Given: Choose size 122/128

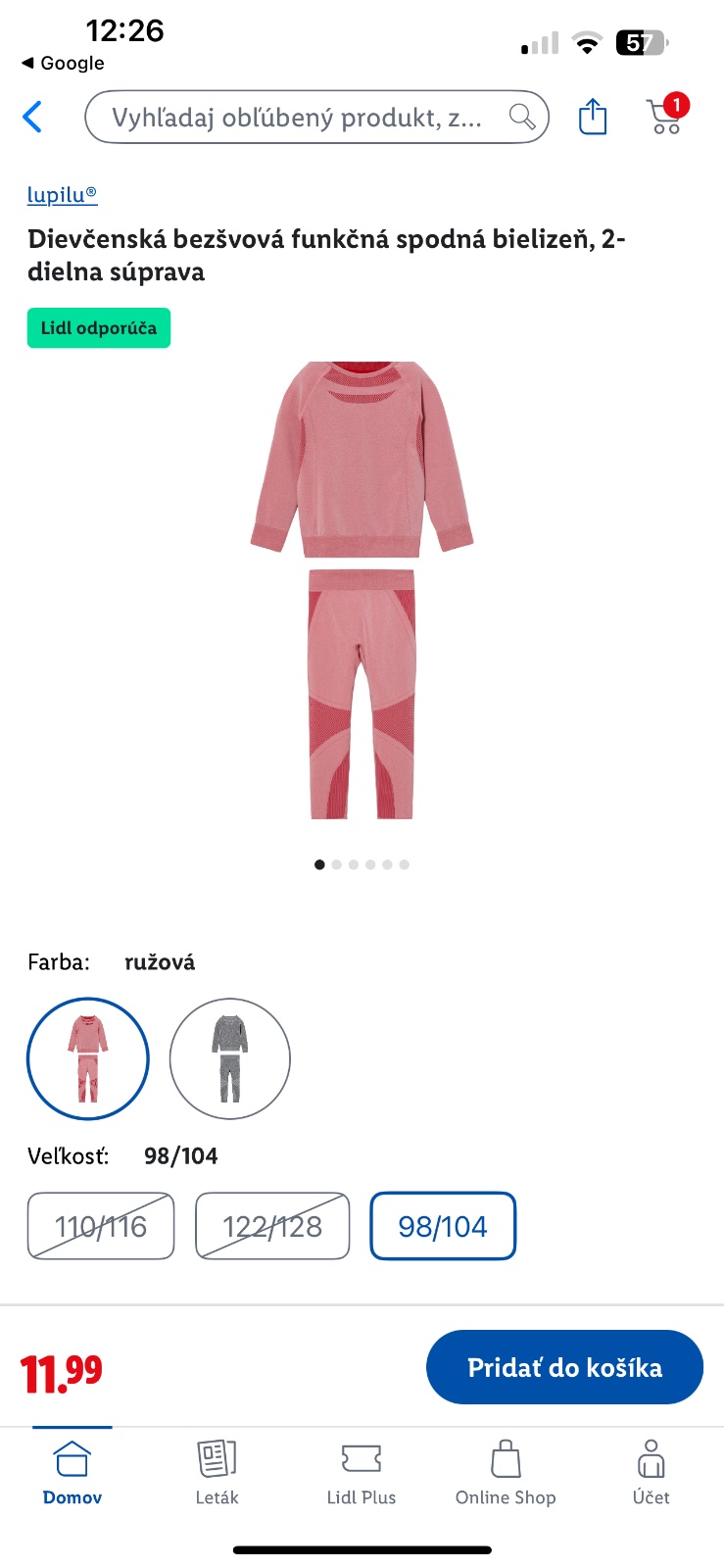Looking at the screenshot, I should tap(272, 1226).
